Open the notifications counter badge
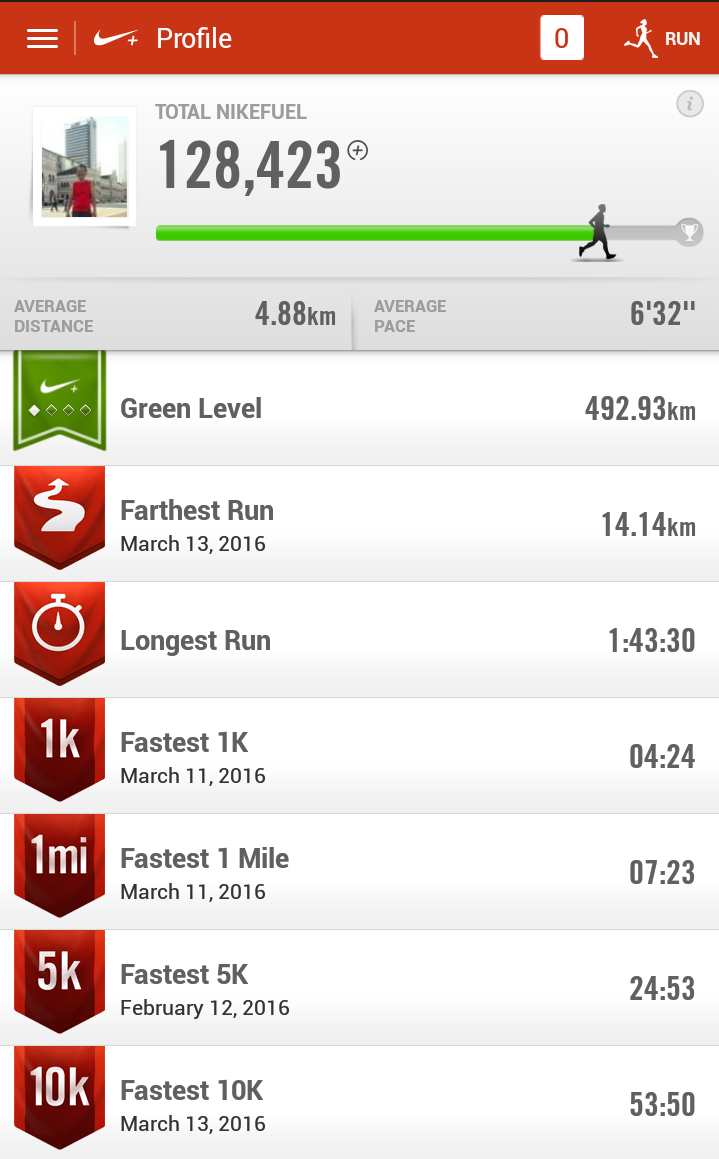Image resolution: width=719 pixels, height=1159 pixels. click(561, 39)
